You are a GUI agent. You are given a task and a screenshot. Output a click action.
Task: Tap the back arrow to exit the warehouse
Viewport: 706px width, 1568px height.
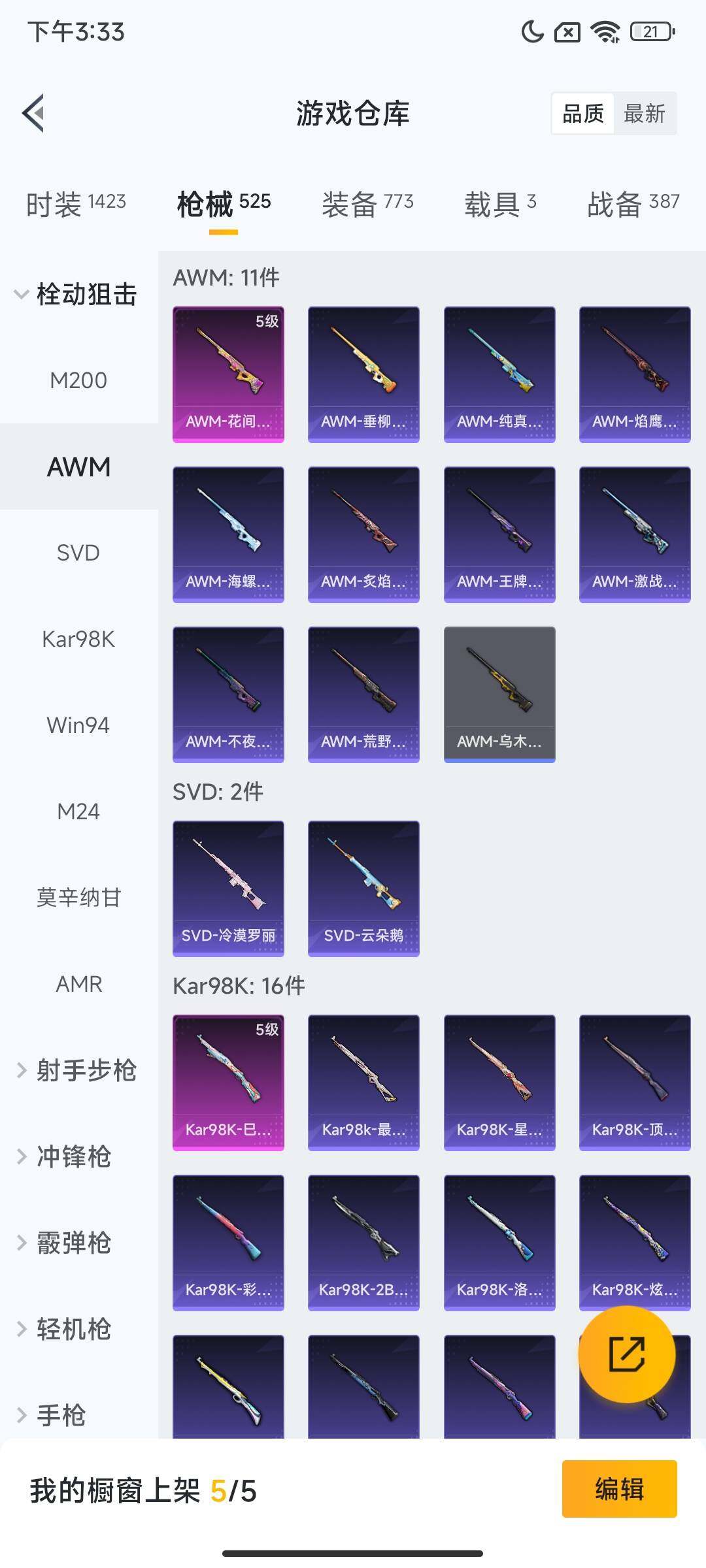(33, 113)
